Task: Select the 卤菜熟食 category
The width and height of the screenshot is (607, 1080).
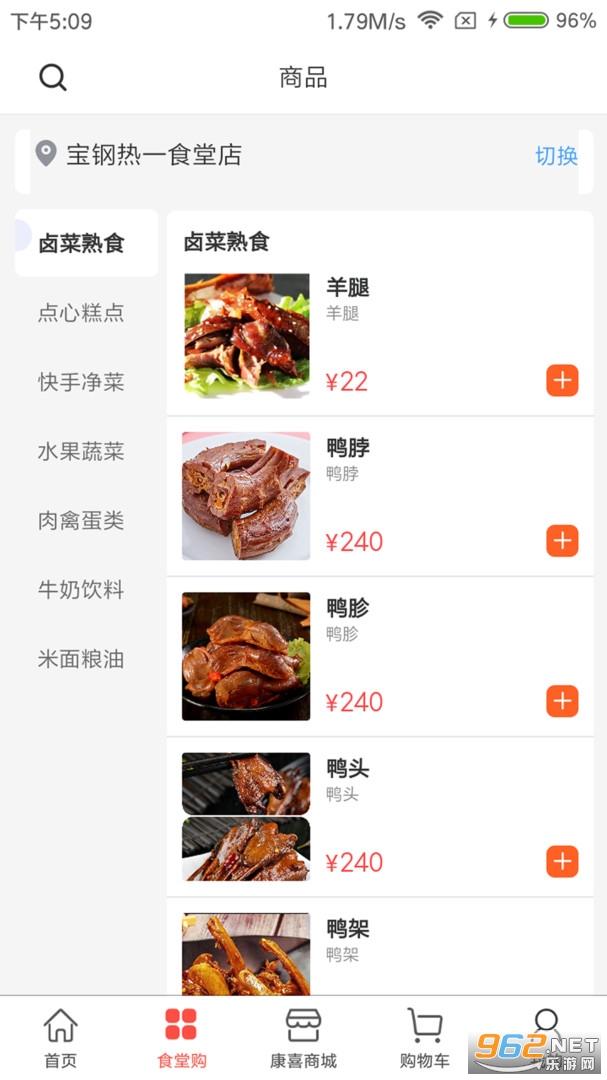Action: tap(81, 244)
